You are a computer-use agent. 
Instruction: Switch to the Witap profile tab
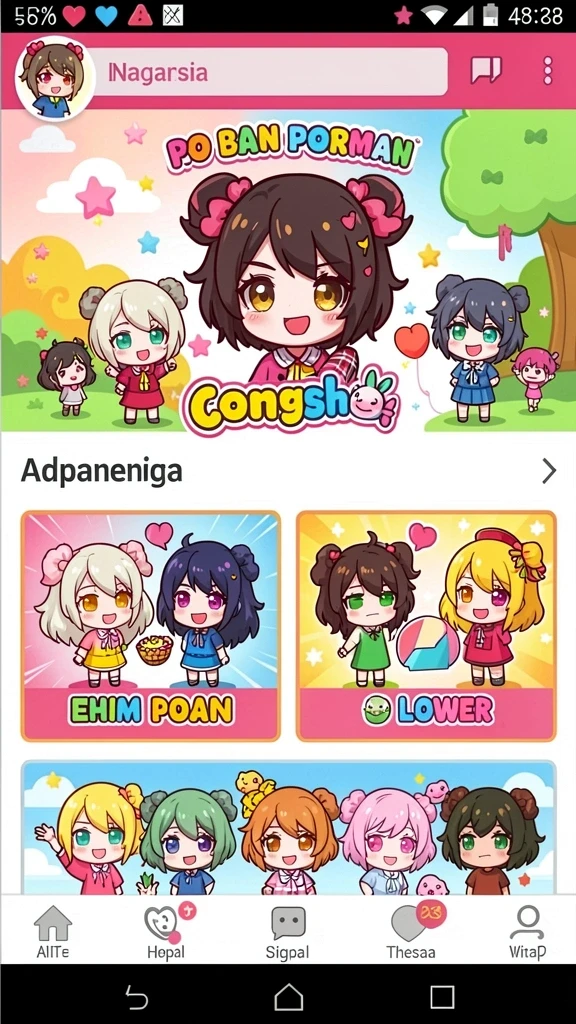(x=527, y=932)
